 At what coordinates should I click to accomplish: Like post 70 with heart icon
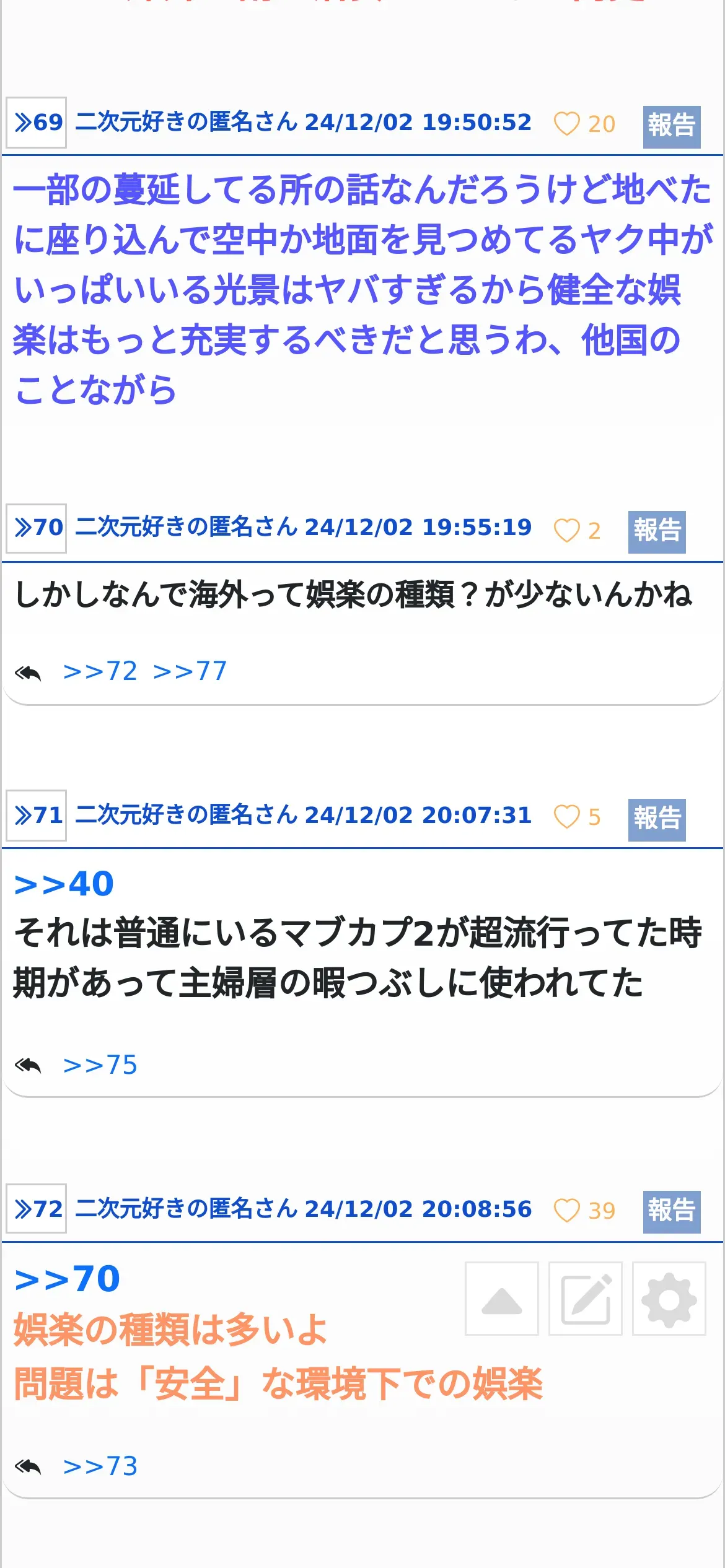566,530
